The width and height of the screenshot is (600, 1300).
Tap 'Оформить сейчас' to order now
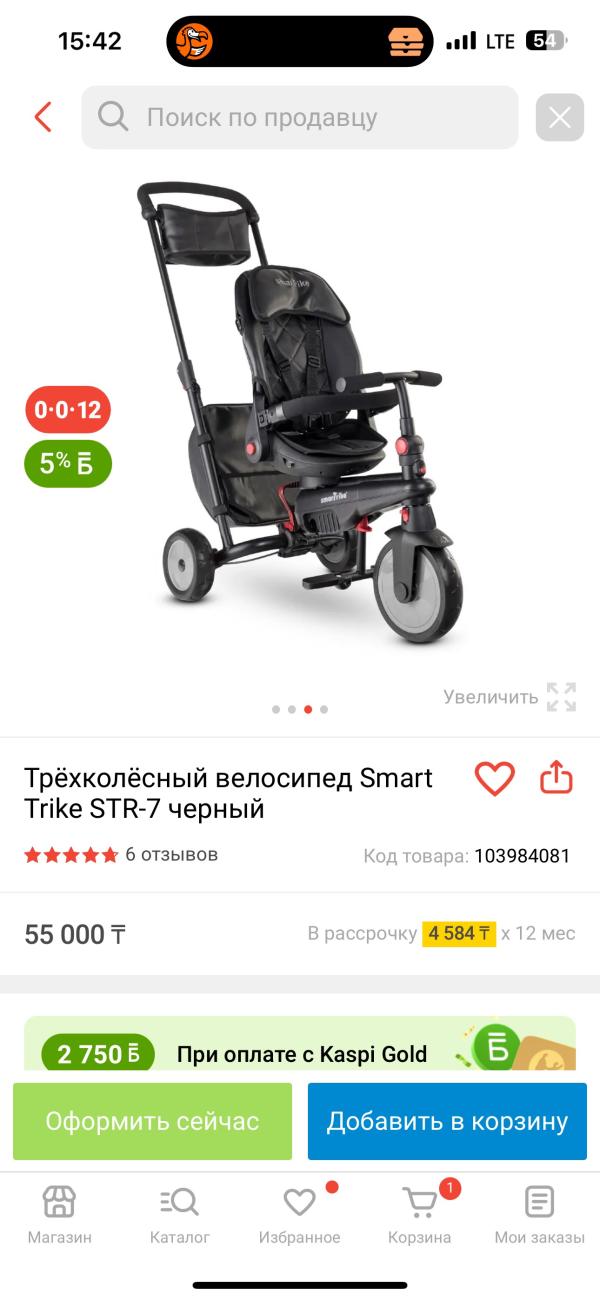152,1121
